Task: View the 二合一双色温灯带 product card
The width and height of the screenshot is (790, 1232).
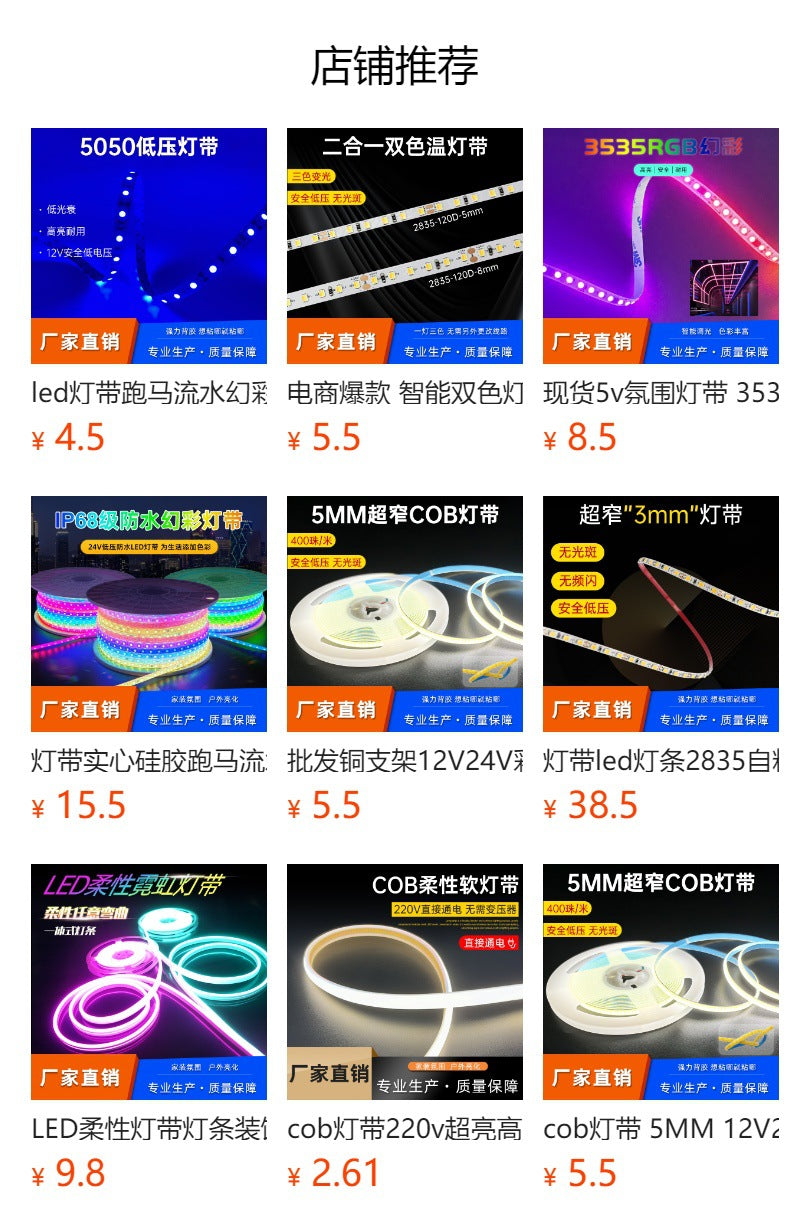Action: point(405,246)
